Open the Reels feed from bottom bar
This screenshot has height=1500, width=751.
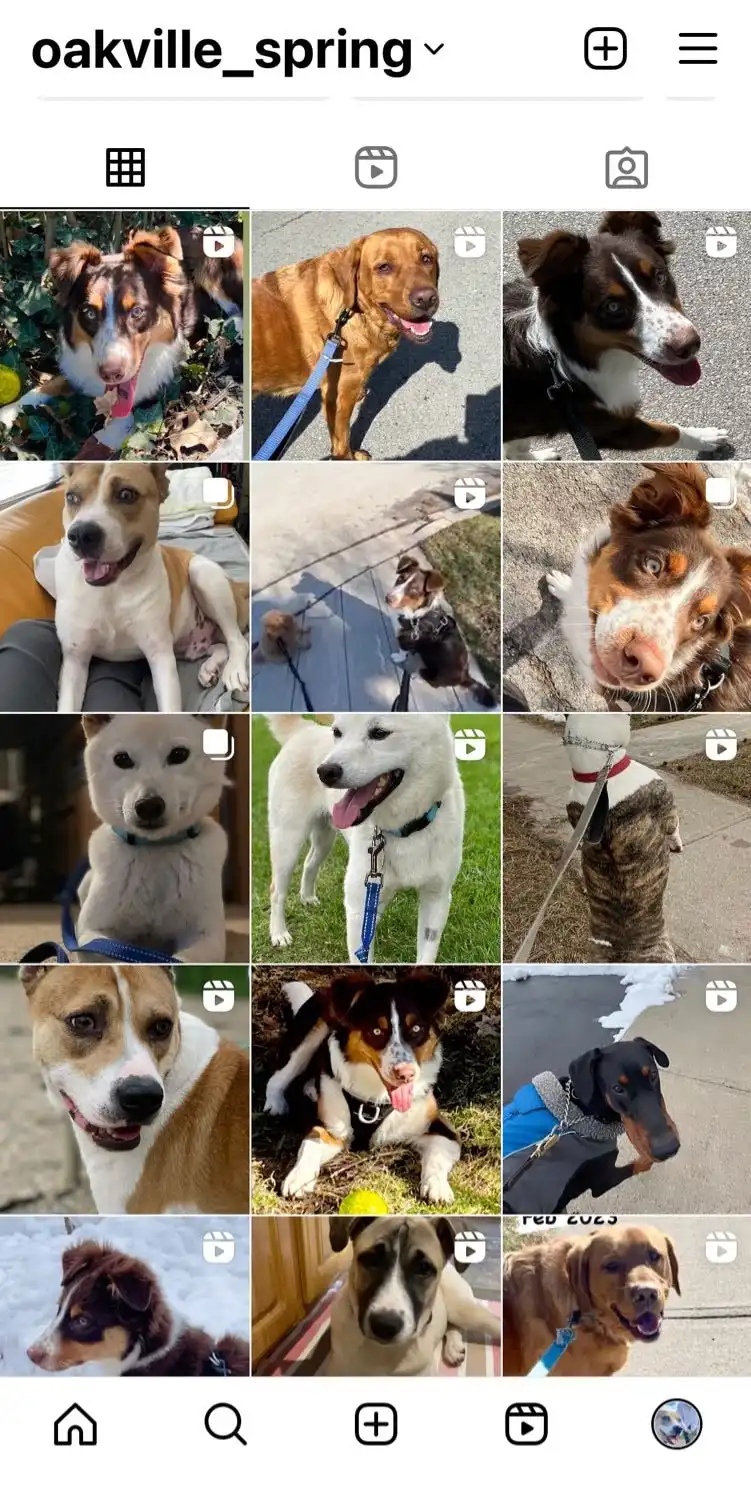(x=526, y=1424)
